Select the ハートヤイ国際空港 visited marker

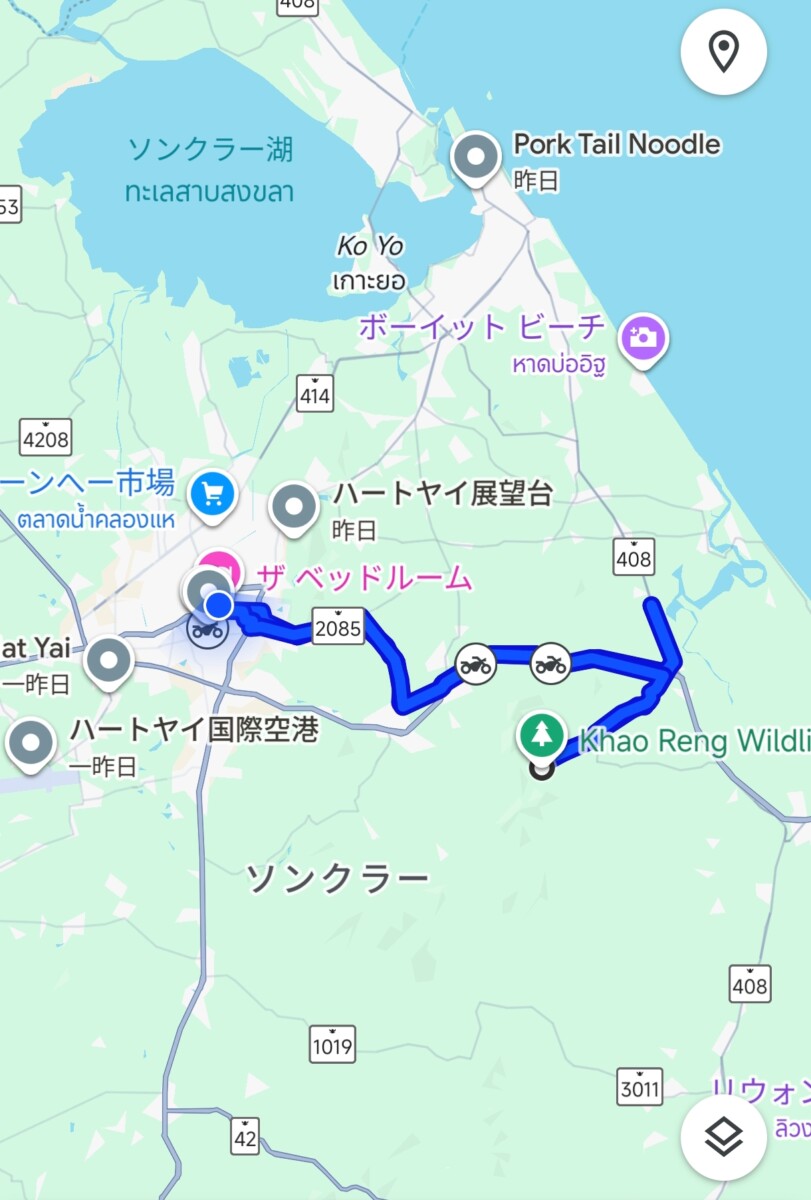tap(31, 743)
